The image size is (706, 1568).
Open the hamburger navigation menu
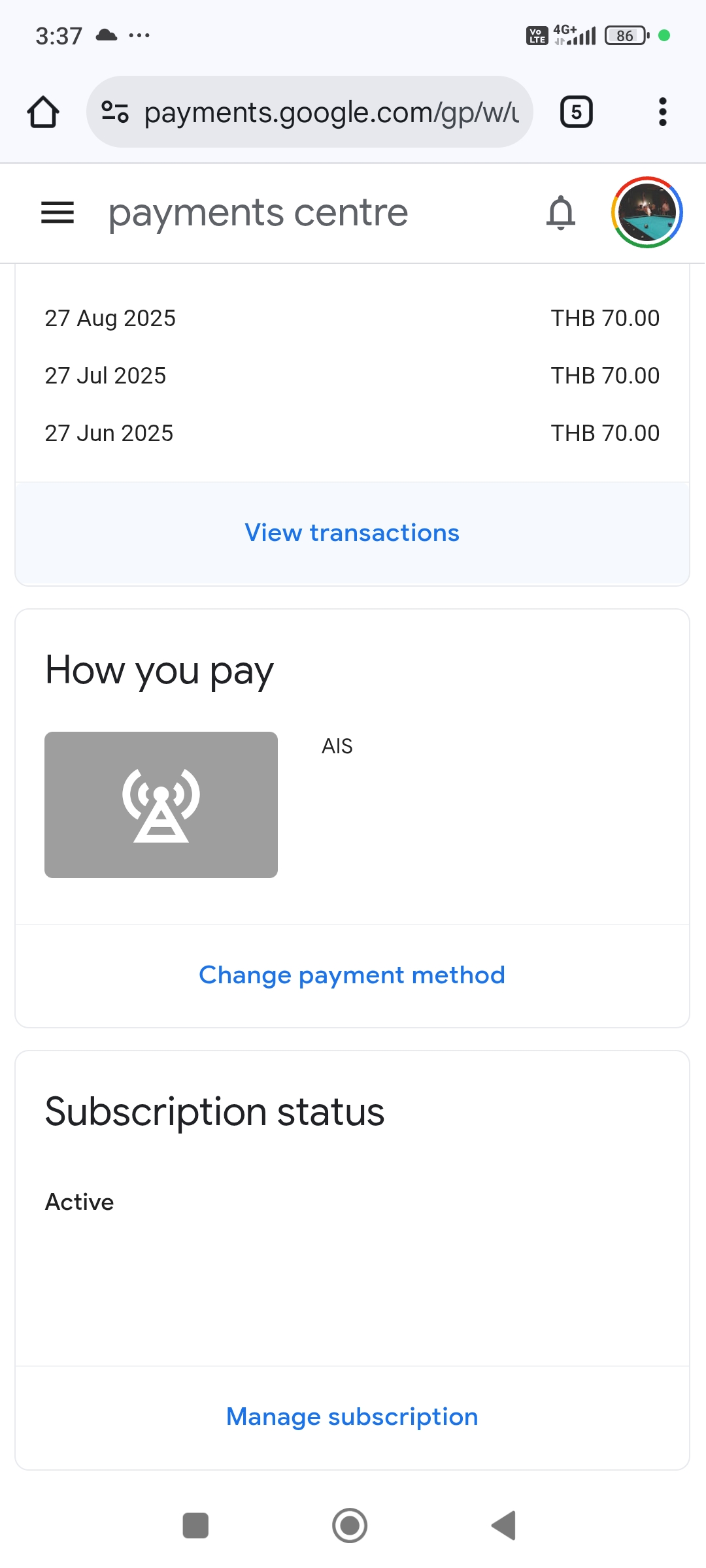coord(58,212)
